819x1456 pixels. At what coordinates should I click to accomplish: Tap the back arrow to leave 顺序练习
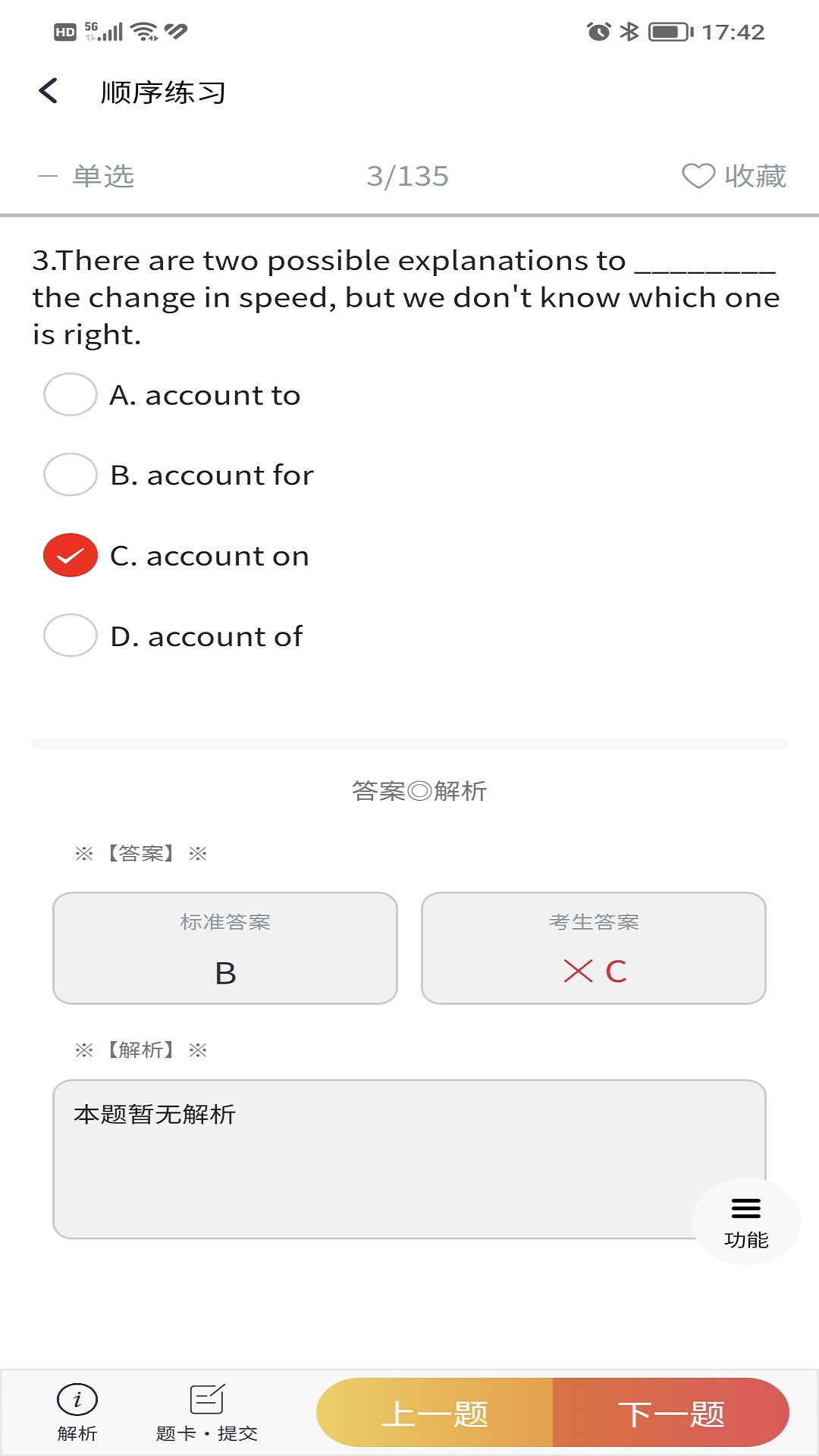point(49,91)
